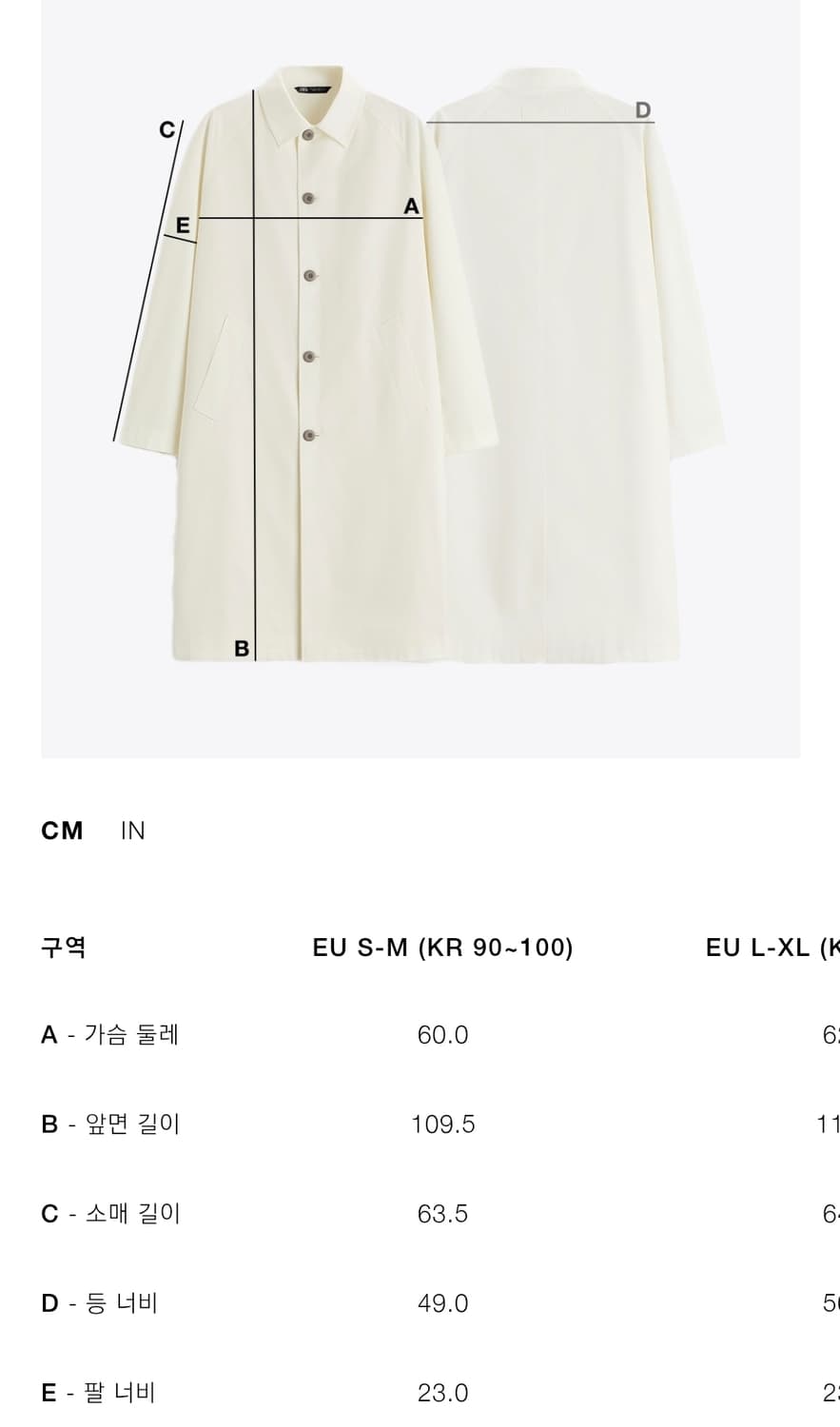Select the CM unit option

[61, 831]
